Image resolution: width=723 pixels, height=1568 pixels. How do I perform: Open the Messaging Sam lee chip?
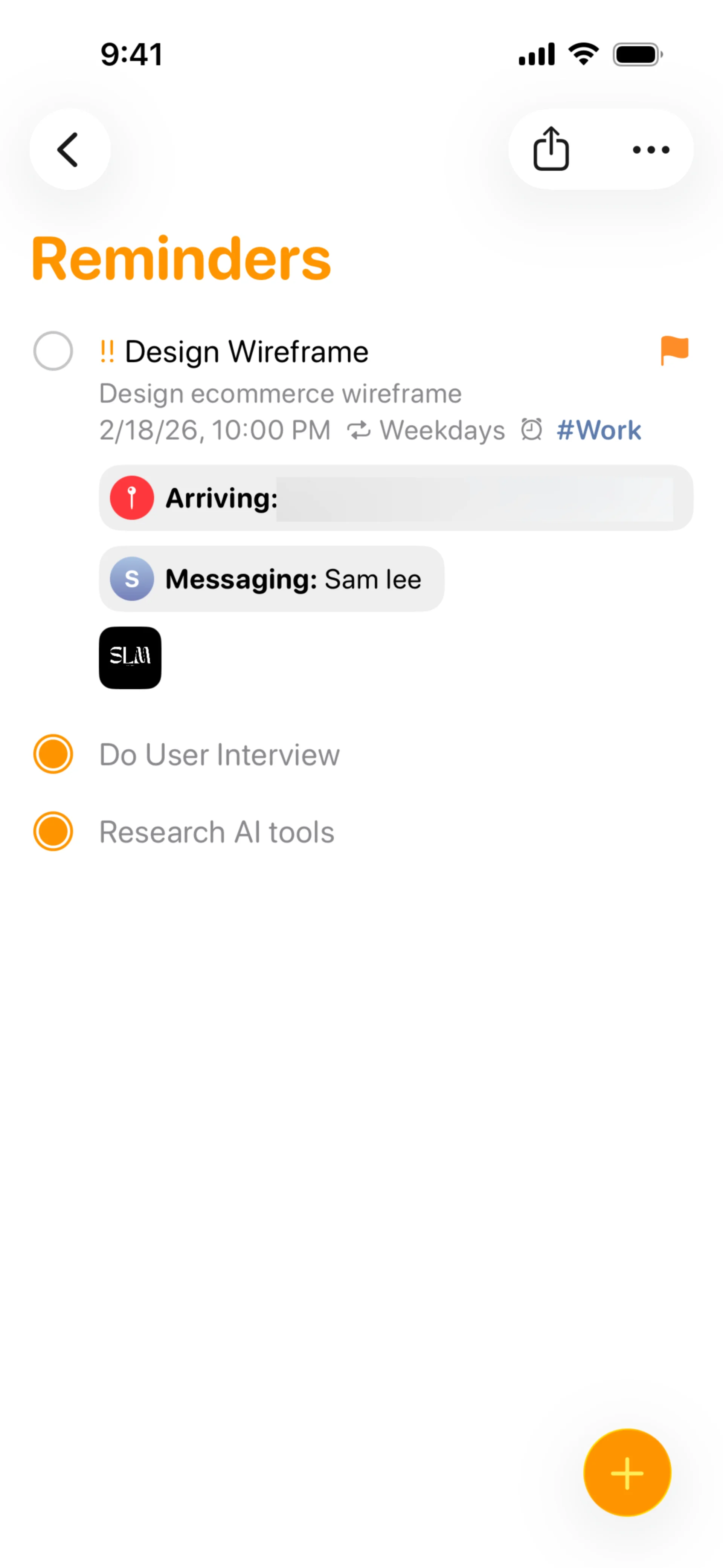272,579
